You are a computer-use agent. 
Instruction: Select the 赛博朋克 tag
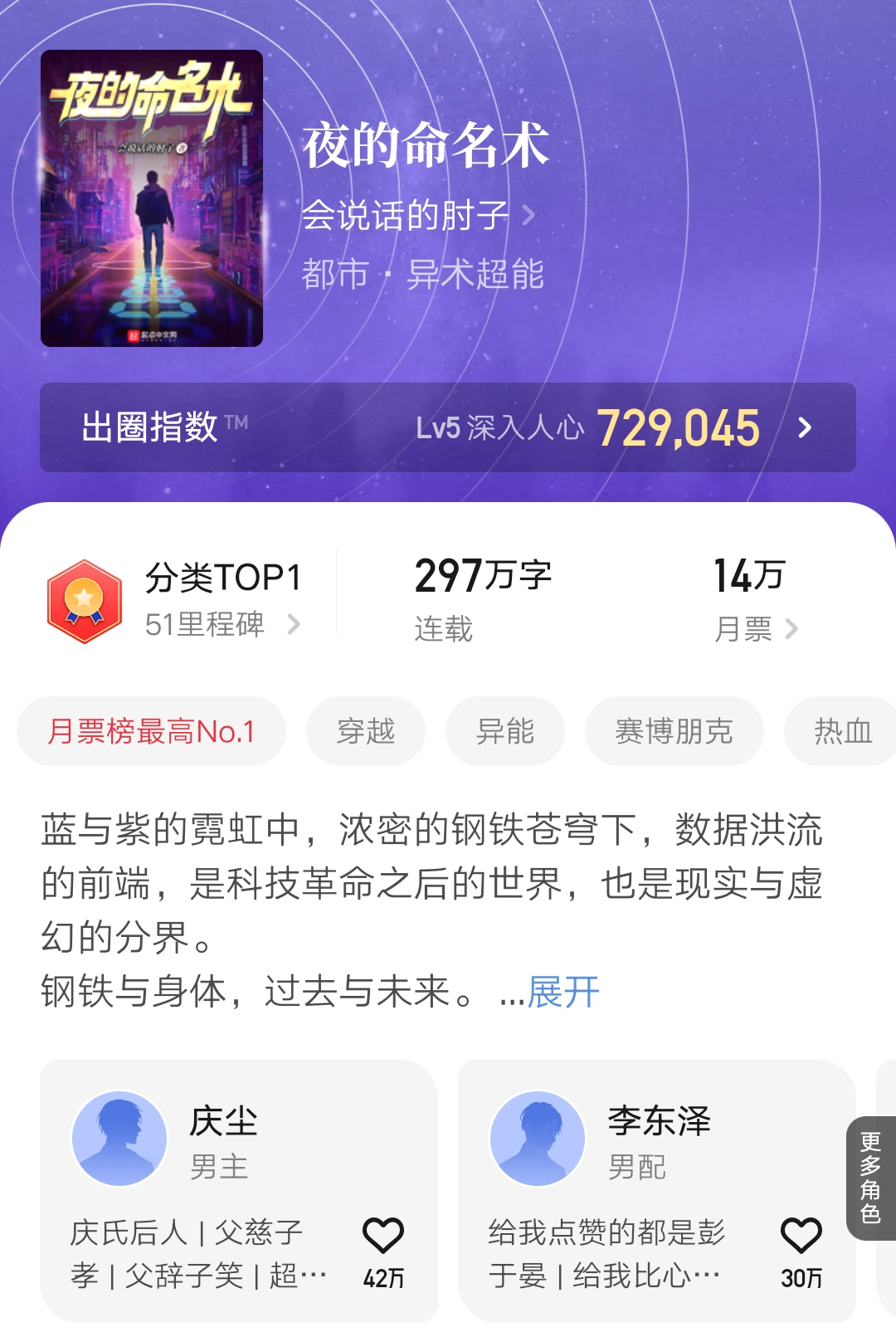coord(673,730)
